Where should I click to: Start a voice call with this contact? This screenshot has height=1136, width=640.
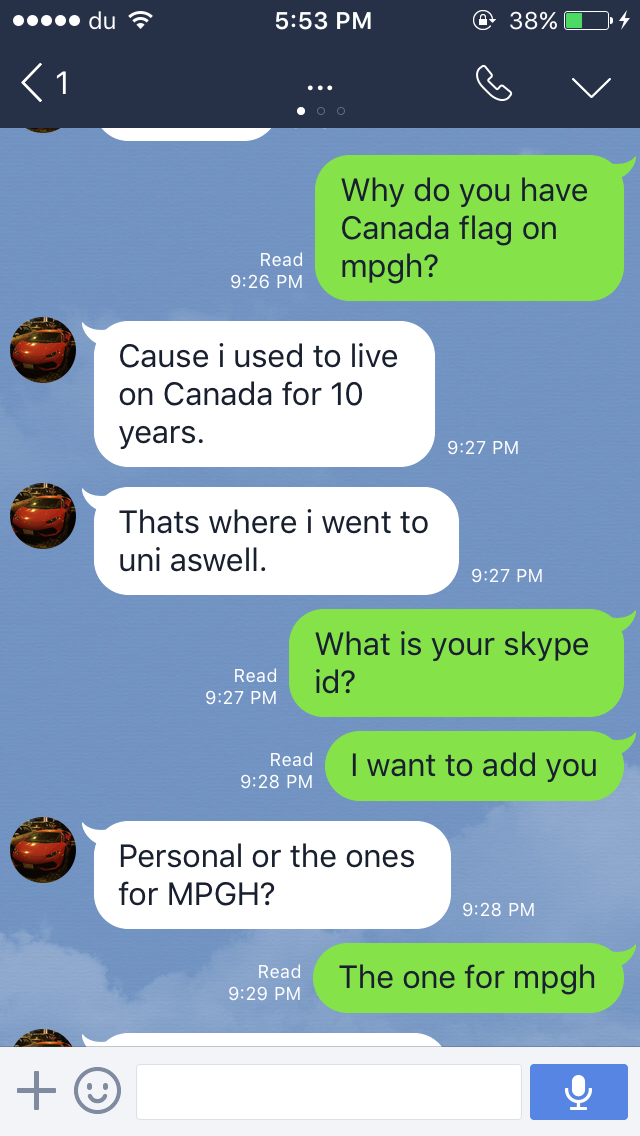click(x=494, y=83)
